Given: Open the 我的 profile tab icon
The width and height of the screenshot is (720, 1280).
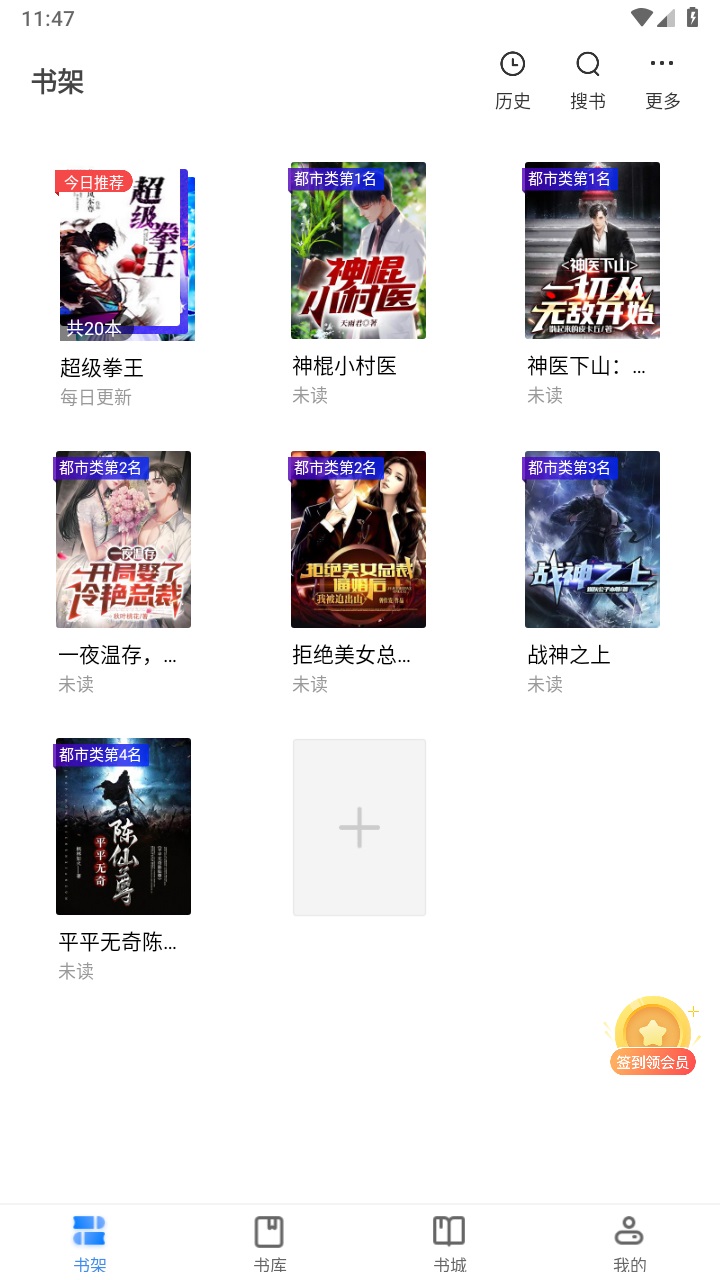Looking at the screenshot, I should coord(628,1230).
